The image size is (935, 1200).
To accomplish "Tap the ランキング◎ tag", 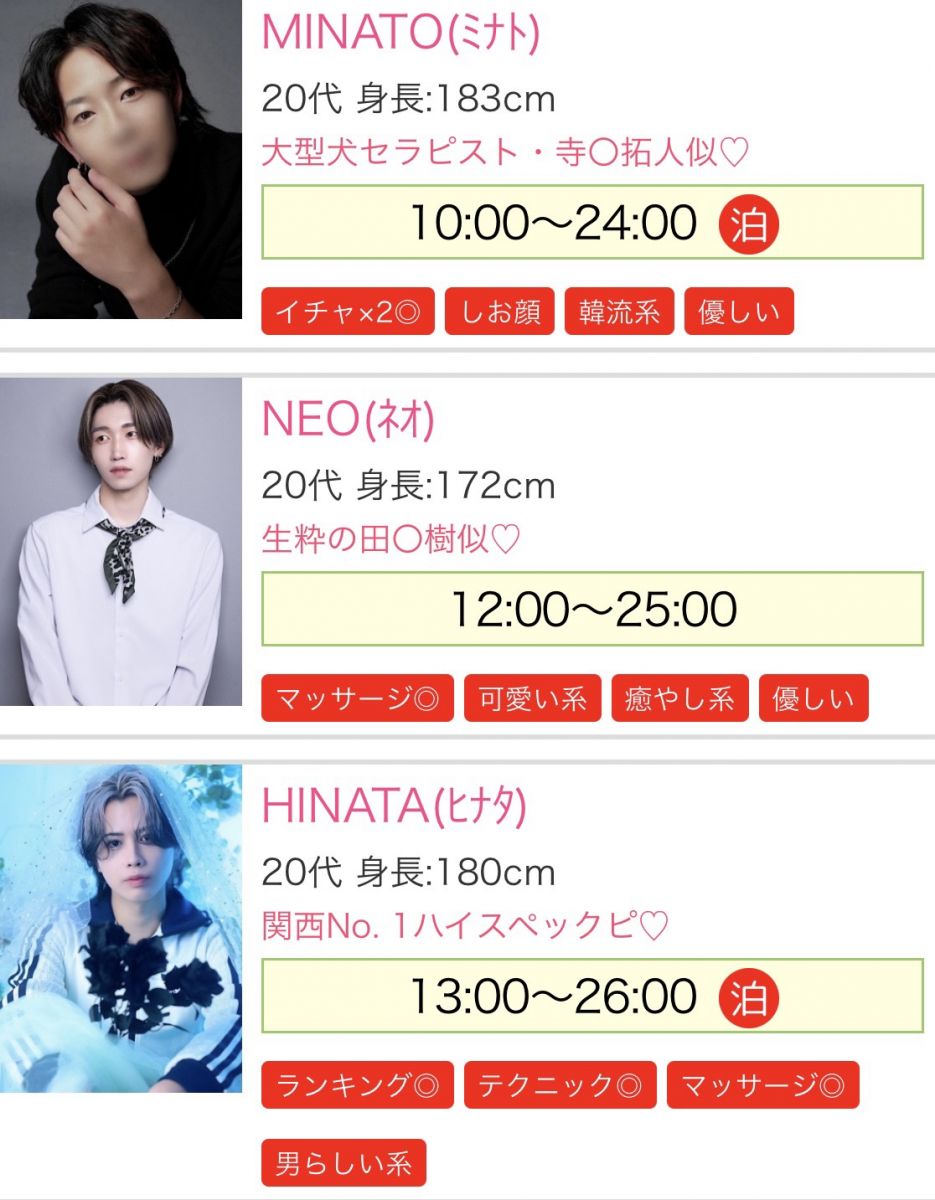I will 357,1086.
